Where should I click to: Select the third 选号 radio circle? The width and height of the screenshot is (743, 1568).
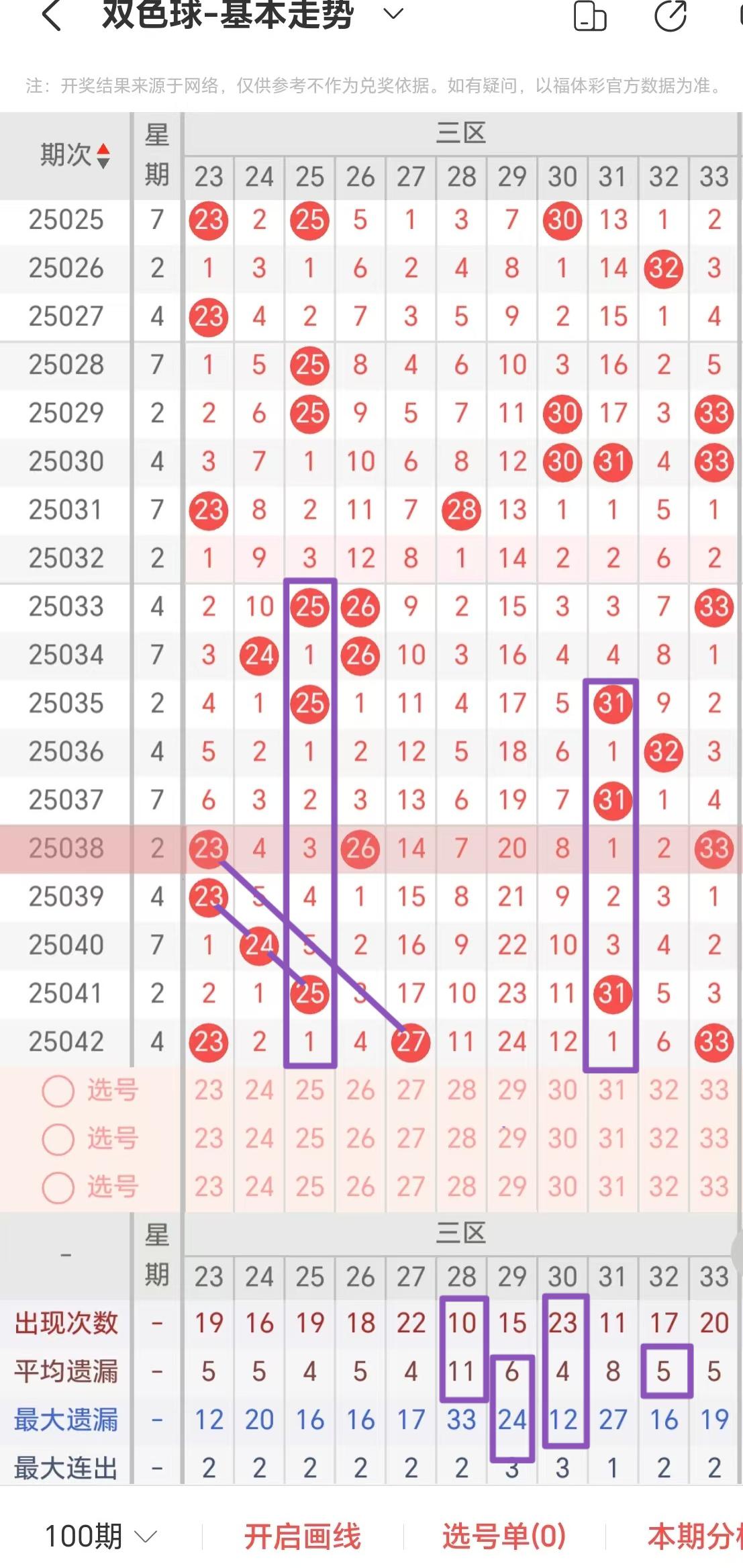coord(58,1188)
